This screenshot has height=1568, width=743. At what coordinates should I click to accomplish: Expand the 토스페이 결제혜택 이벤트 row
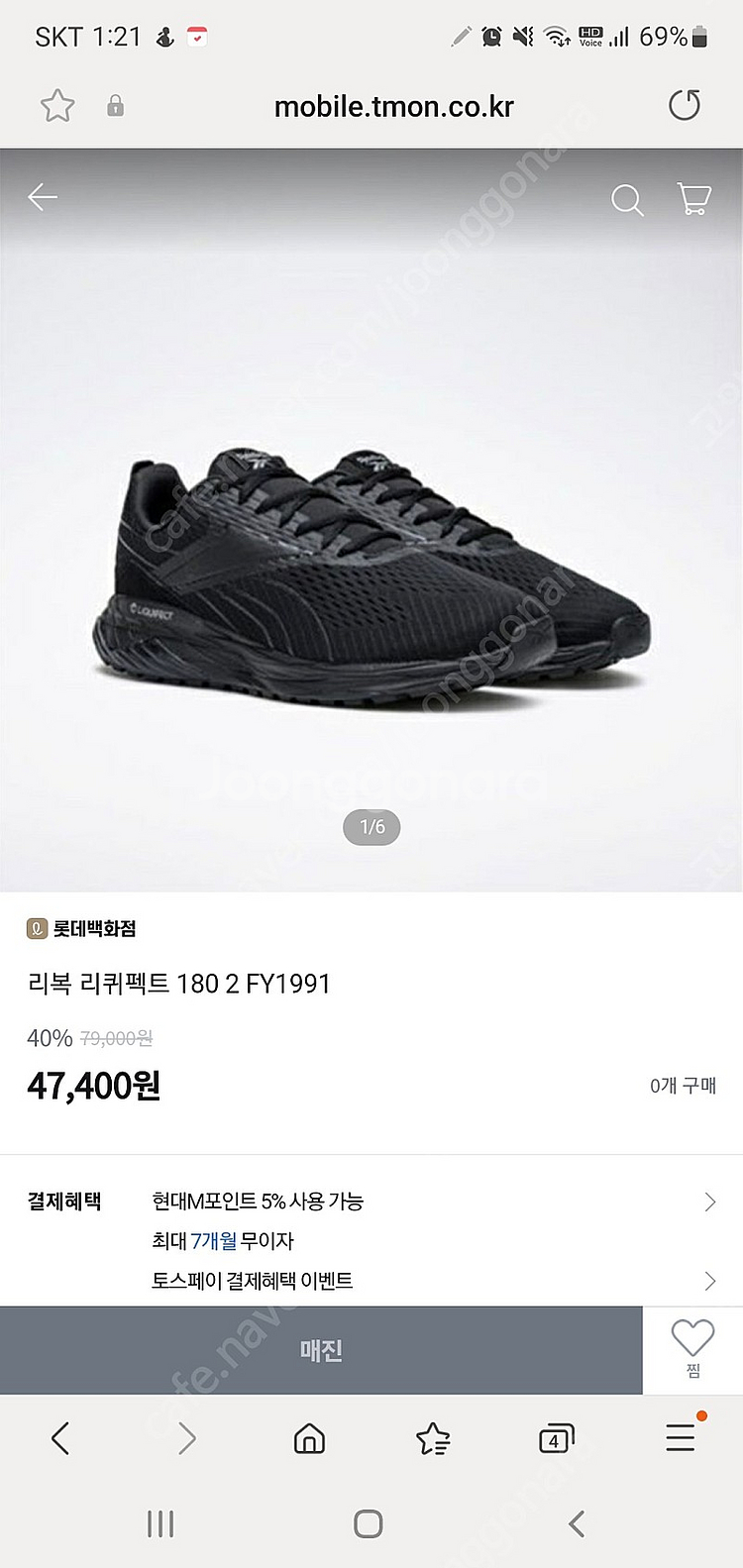709,1280
